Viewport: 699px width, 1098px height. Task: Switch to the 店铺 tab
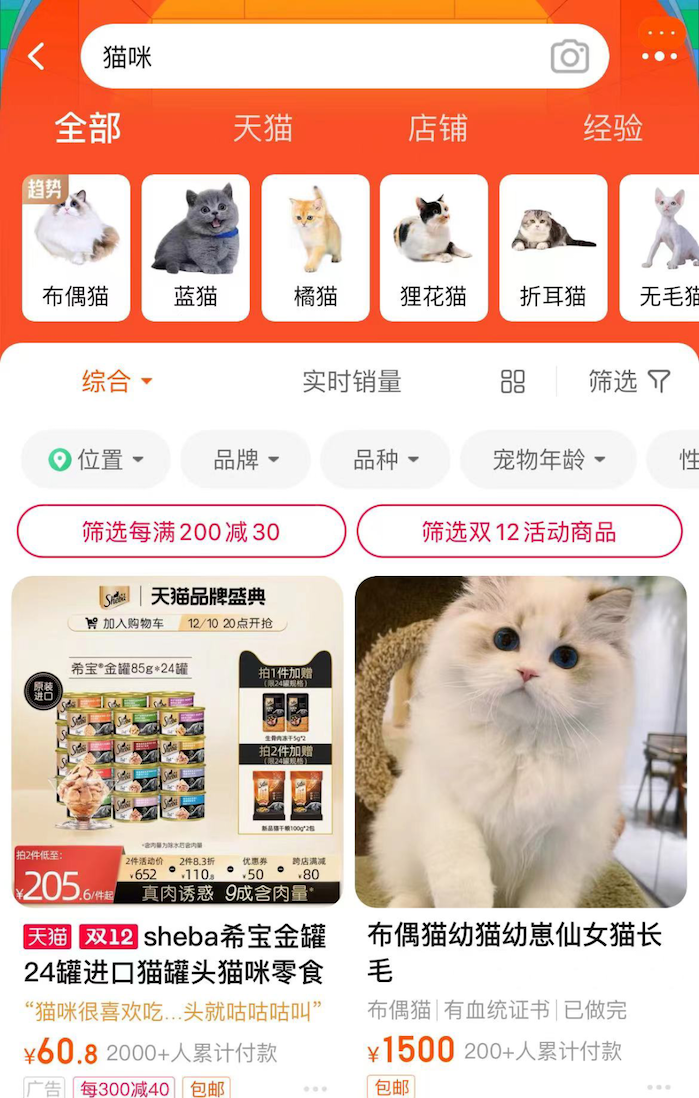(x=438, y=128)
